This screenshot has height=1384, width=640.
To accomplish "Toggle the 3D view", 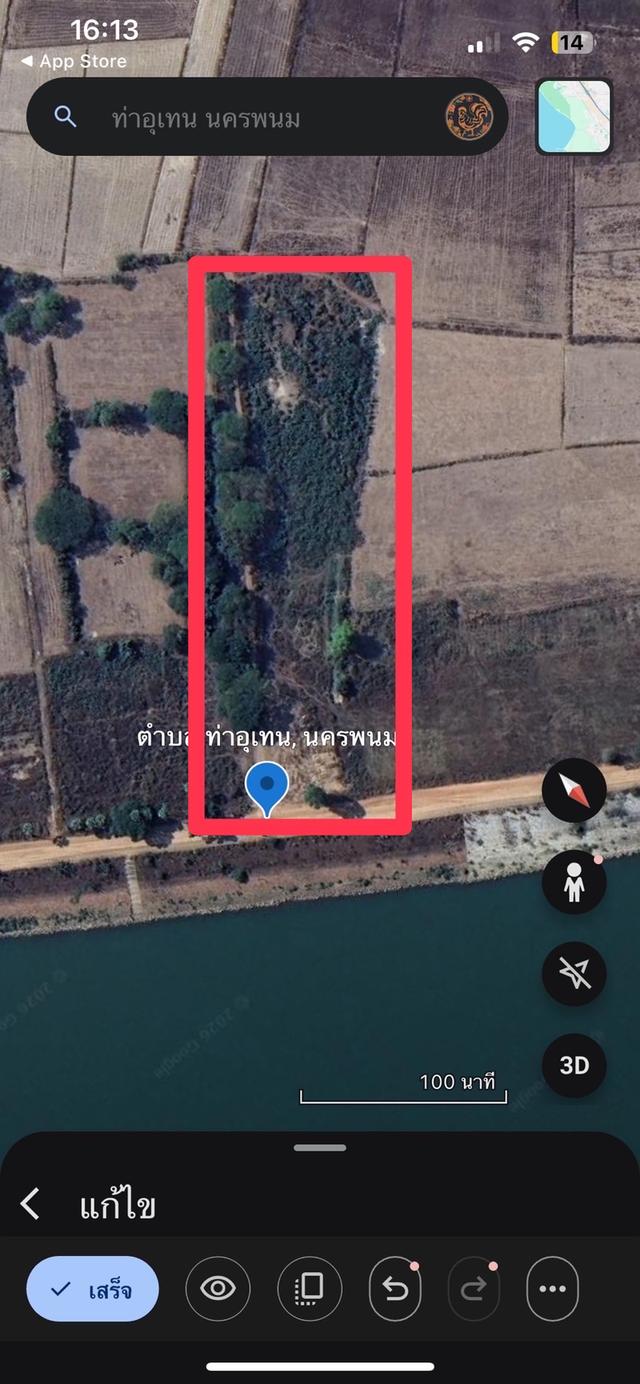I will pos(574,1065).
